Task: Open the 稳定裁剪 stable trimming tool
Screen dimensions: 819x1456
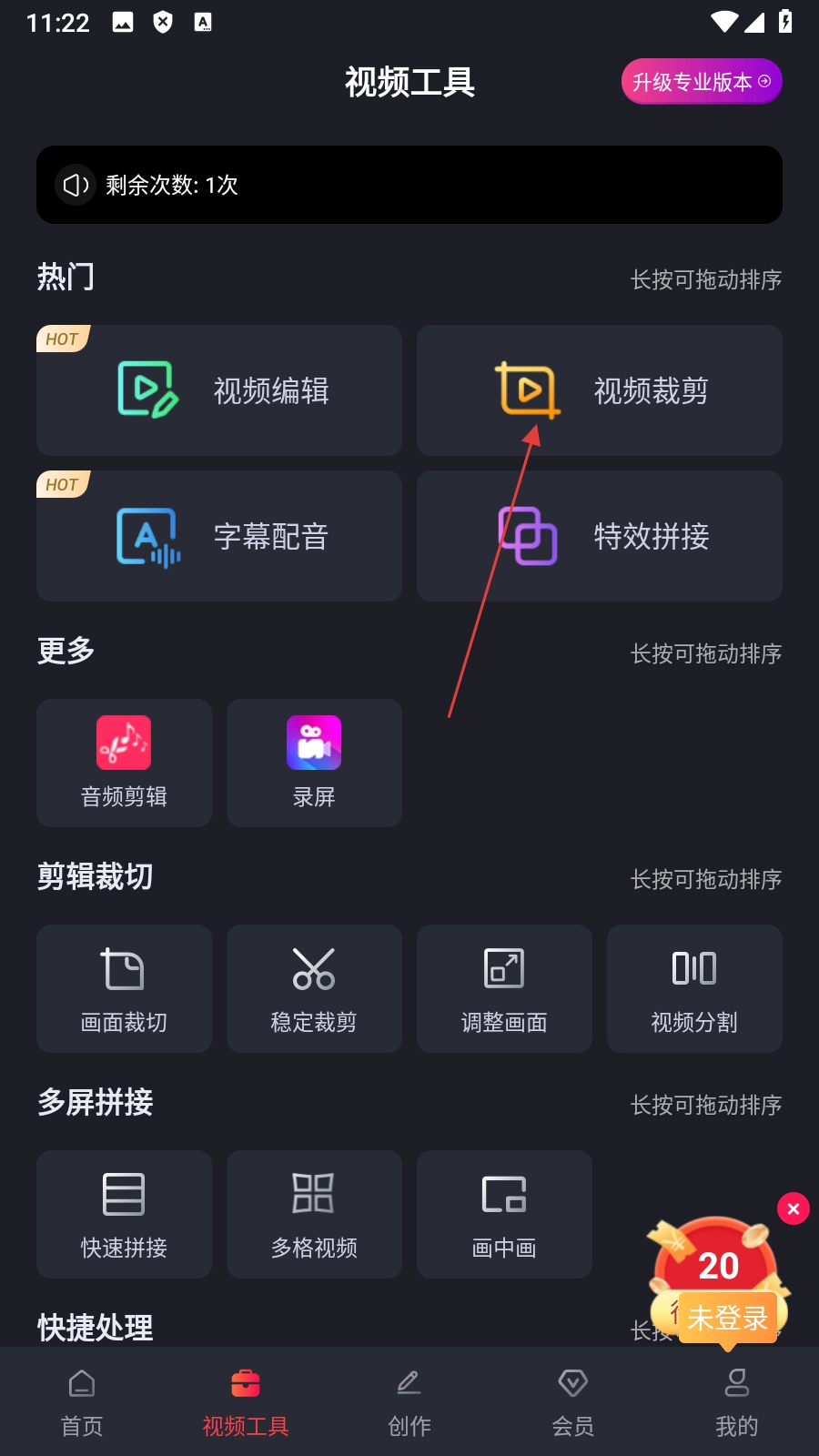Action: (x=314, y=988)
